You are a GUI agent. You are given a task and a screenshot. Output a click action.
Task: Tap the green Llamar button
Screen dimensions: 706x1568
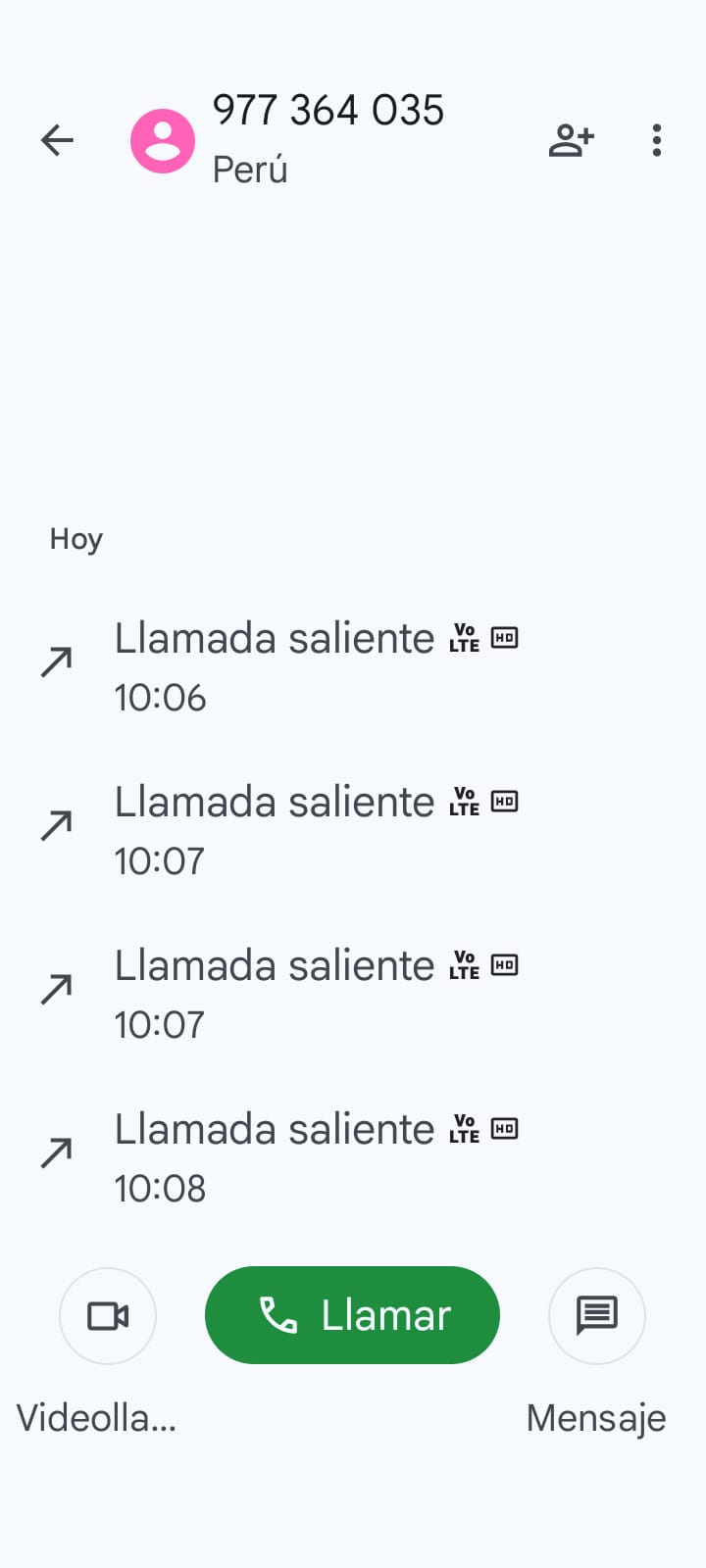tap(352, 1315)
